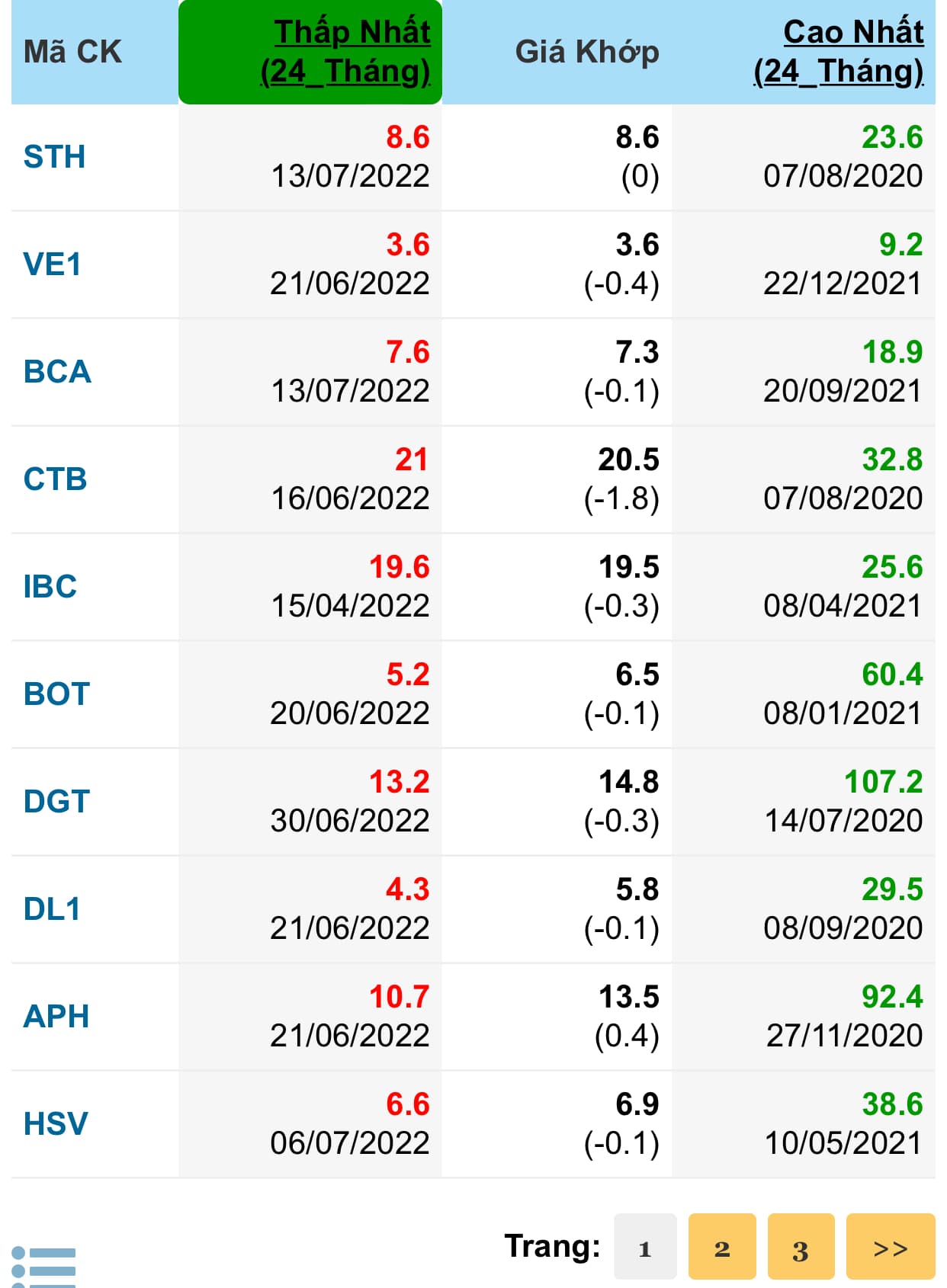Open stock code STH
Viewport: 947px width, 1288px height.
click(55, 157)
